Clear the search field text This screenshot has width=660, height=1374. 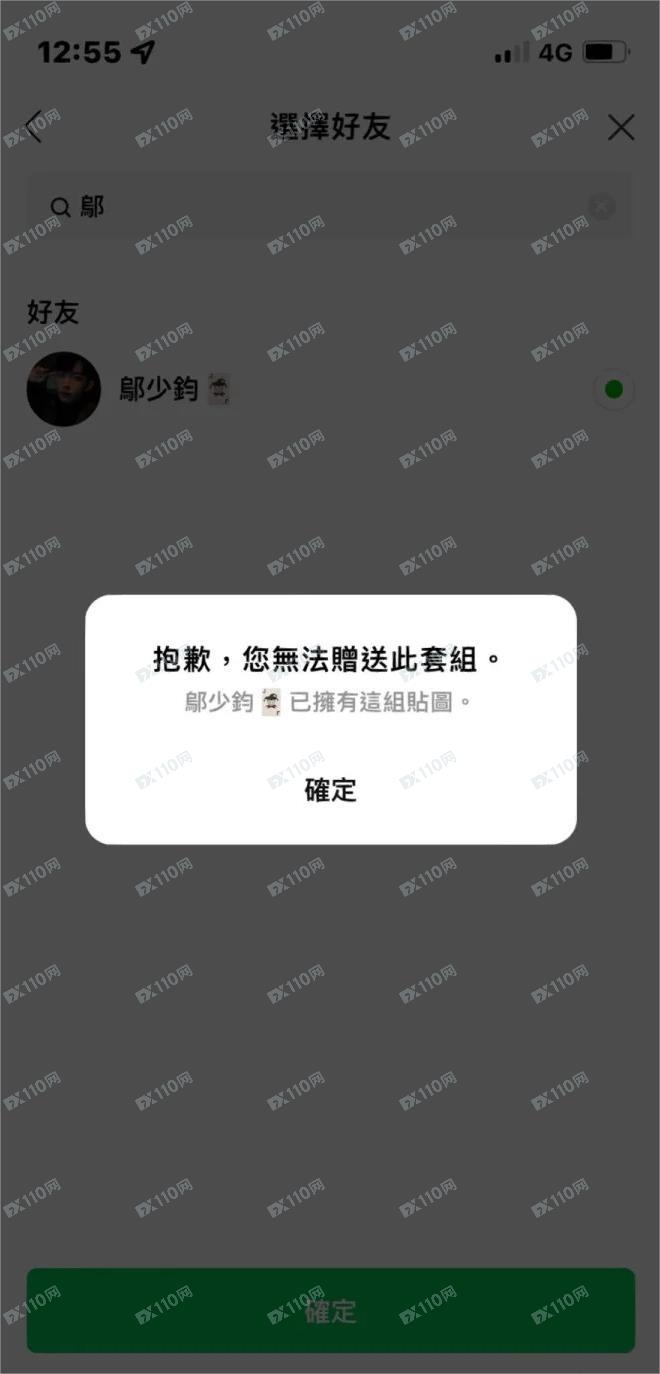click(x=601, y=207)
